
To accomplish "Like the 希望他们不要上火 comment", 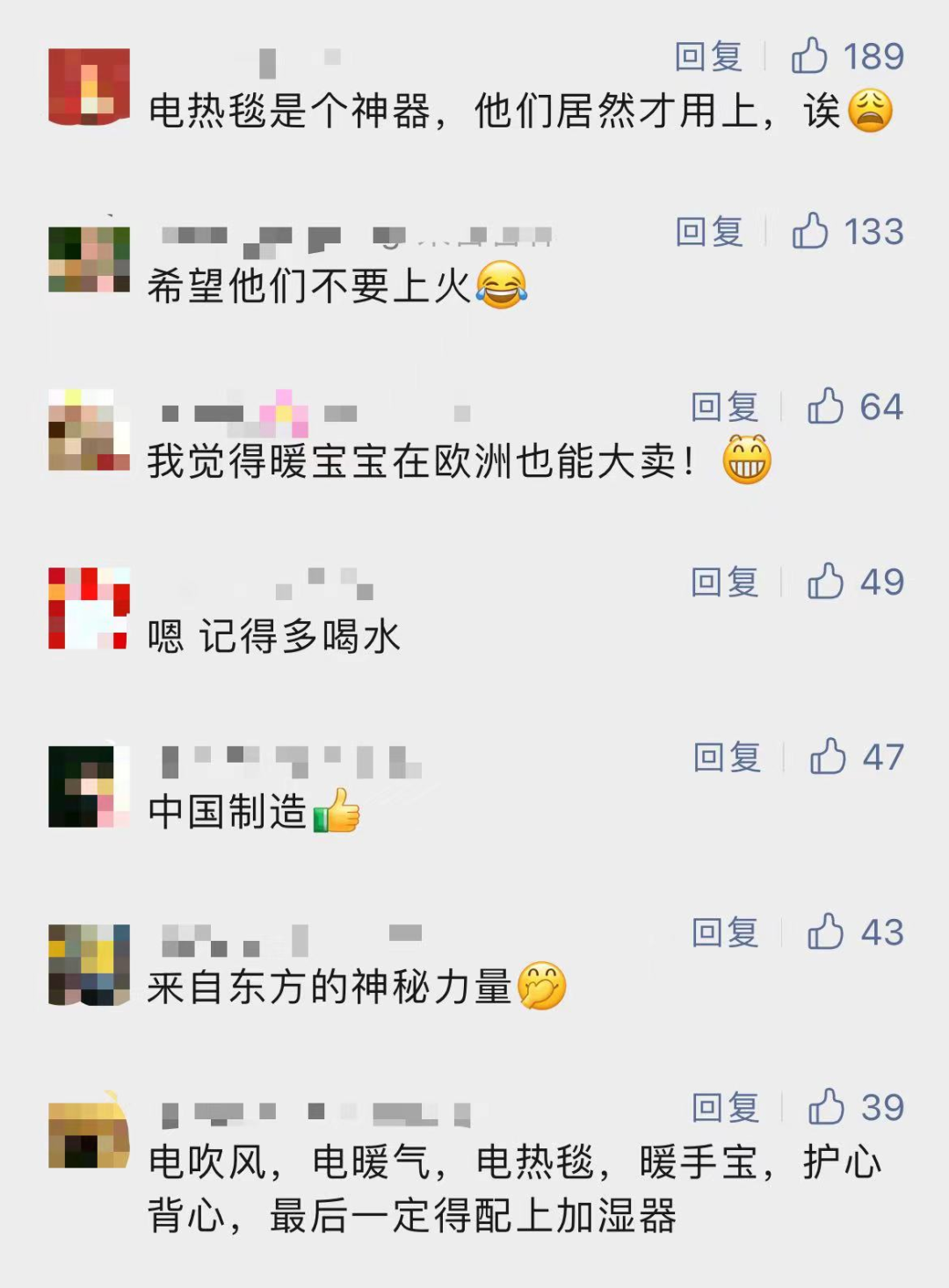I will (x=810, y=232).
